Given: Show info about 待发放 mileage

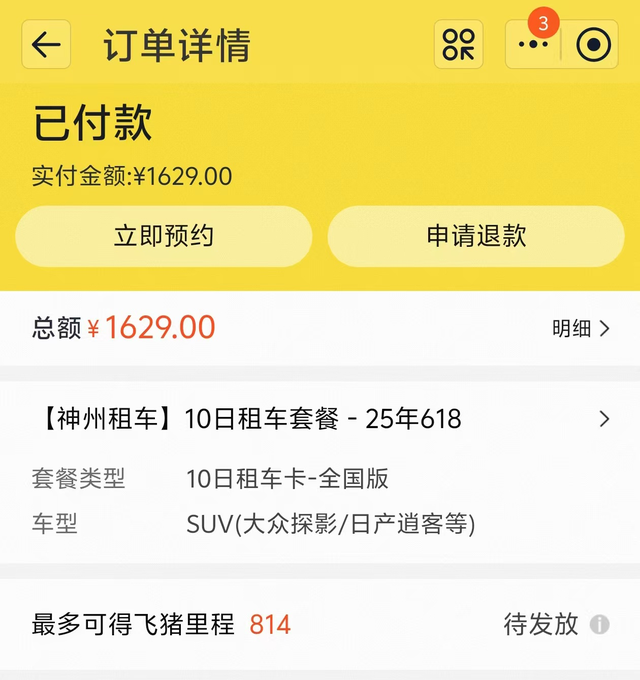Looking at the screenshot, I should pos(600,625).
